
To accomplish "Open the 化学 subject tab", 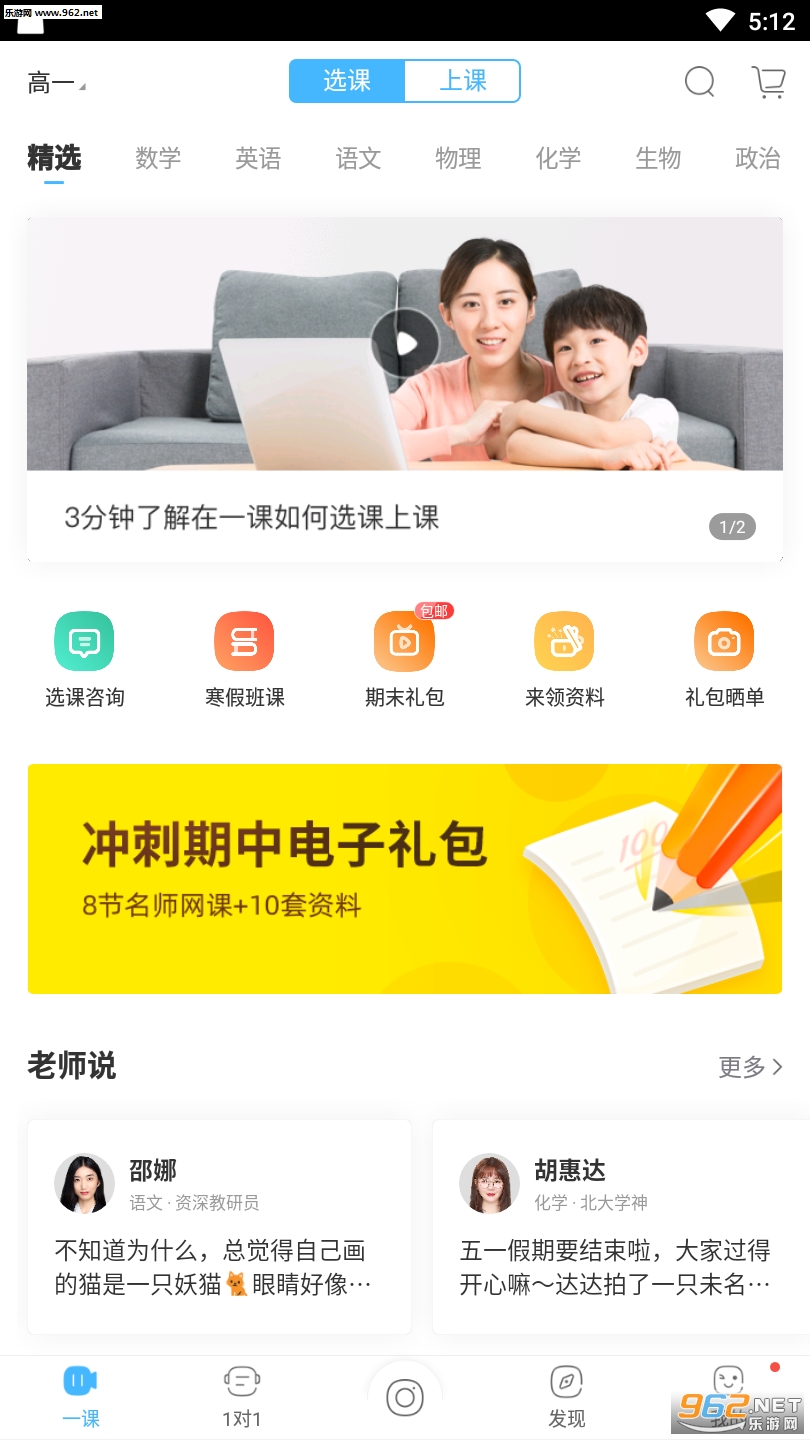I will 558,158.
